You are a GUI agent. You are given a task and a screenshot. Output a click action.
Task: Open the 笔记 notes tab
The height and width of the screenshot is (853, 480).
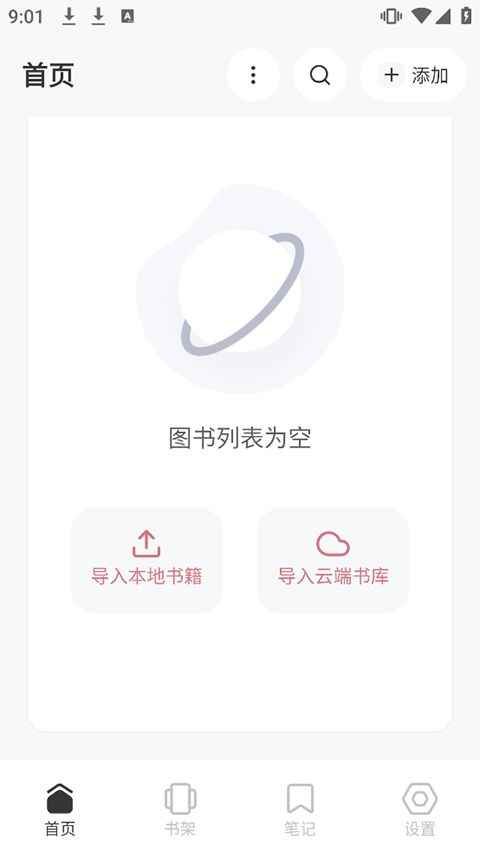pyautogui.click(x=300, y=809)
